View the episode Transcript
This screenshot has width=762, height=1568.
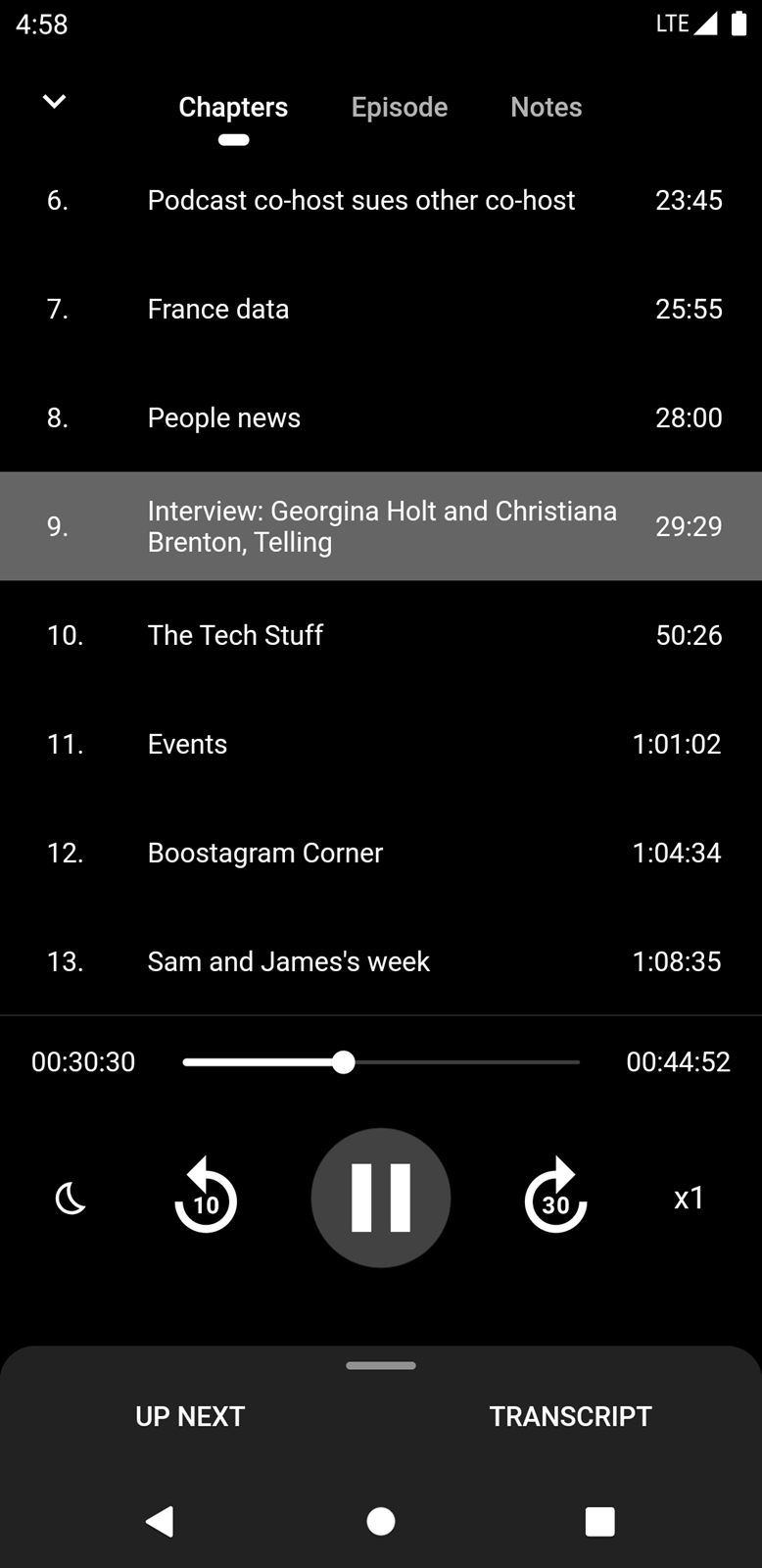pyautogui.click(x=570, y=1416)
